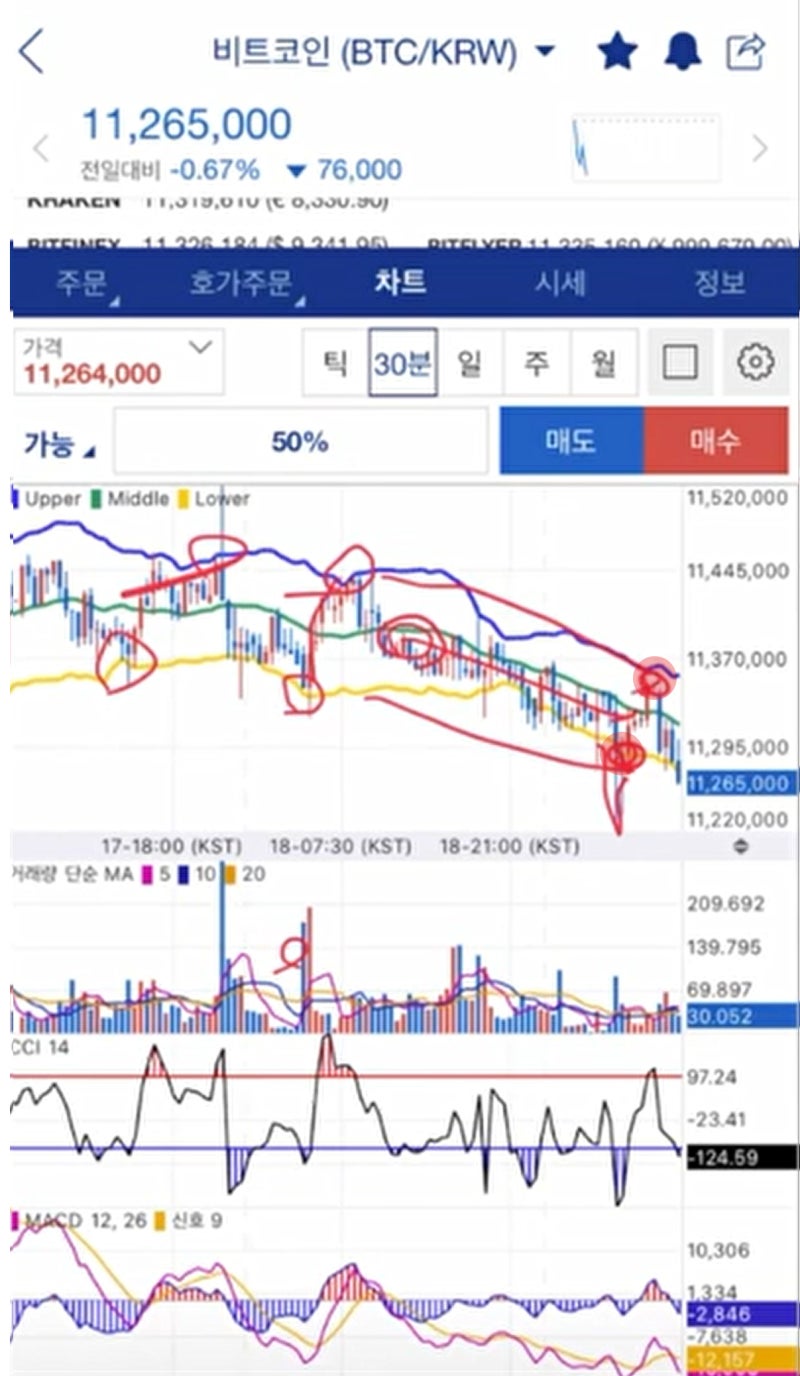The image size is (800, 1376).
Task: Go to previous coin with left chevron
Action: [x=41, y=150]
